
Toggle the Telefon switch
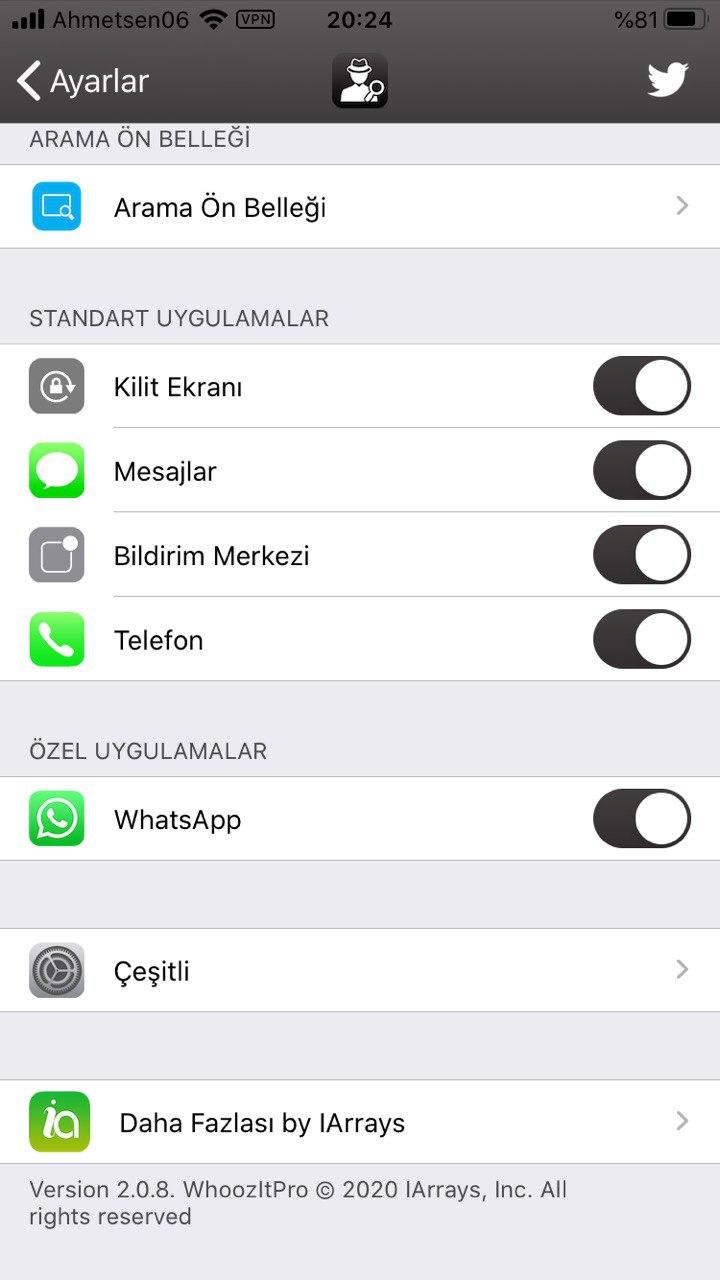click(642, 639)
